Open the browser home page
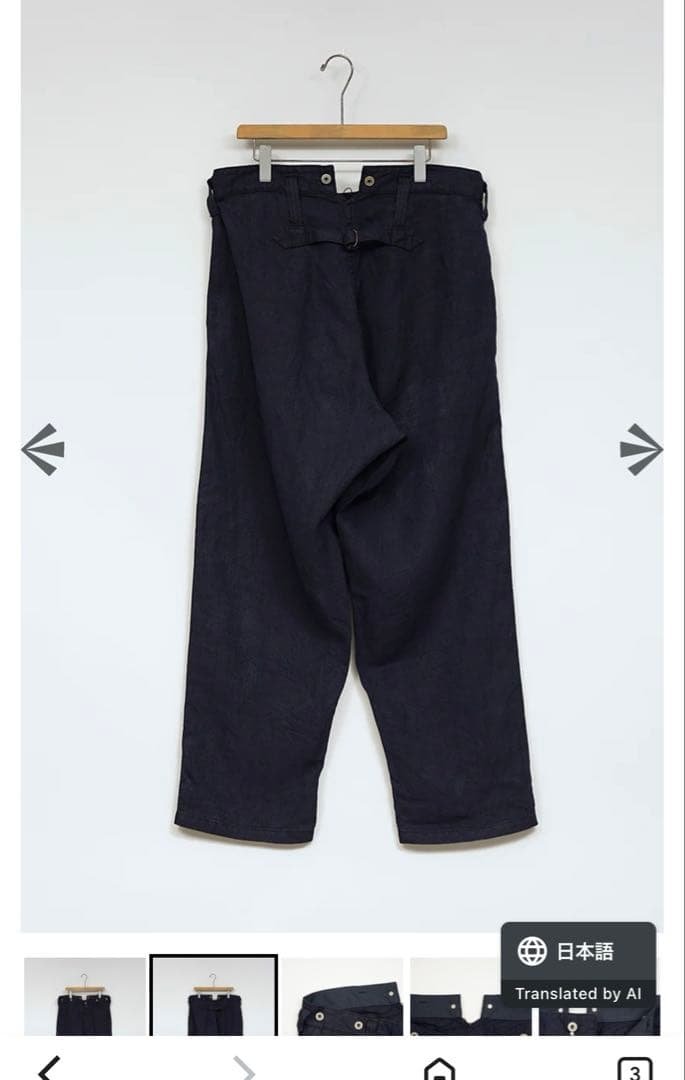 point(439,1068)
